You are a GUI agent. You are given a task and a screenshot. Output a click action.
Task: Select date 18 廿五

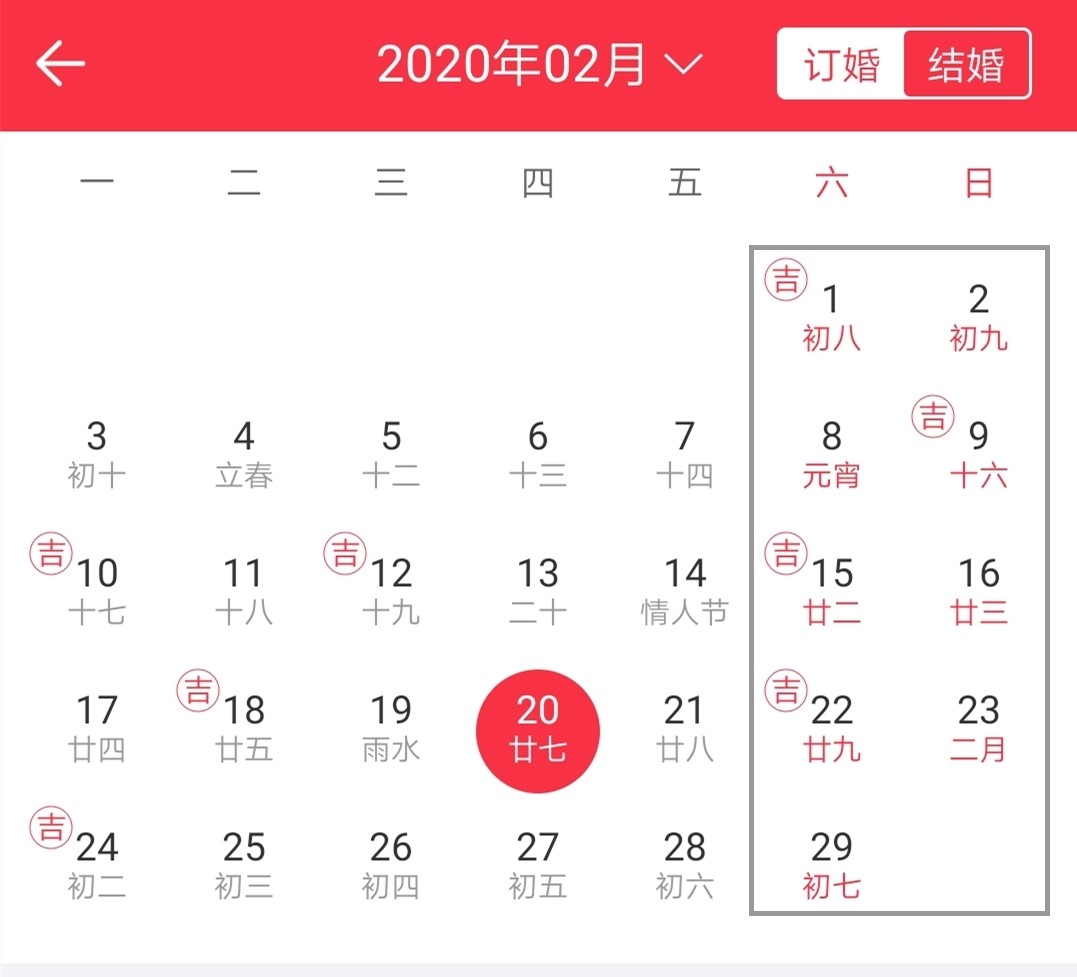(244, 727)
